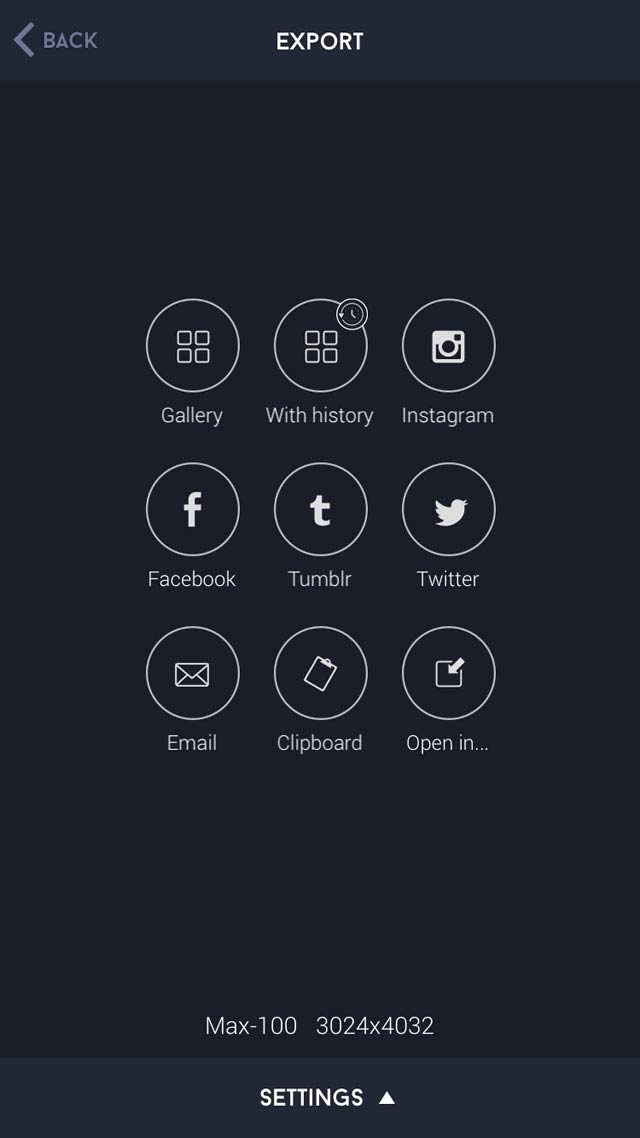640x1138 pixels.
Task: Go back from the Export screen
Action: tap(55, 41)
